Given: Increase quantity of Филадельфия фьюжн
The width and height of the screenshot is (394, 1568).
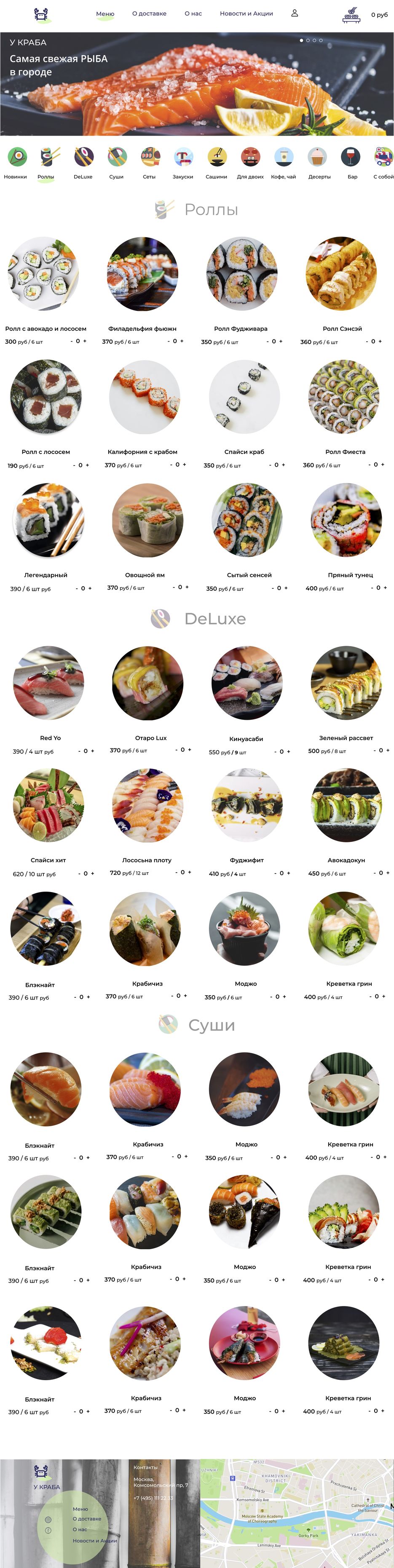Looking at the screenshot, I should click(182, 342).
